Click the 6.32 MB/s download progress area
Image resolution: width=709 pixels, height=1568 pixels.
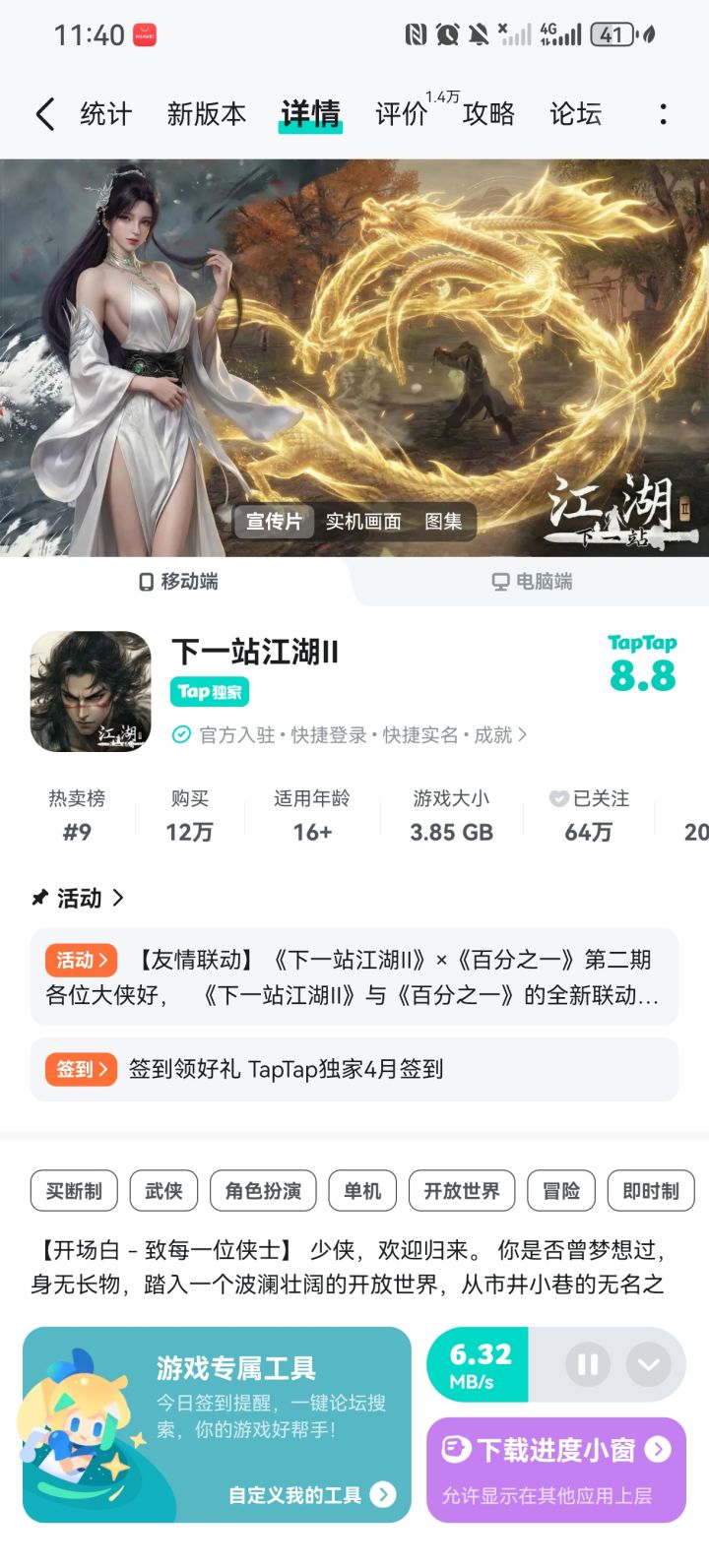point(480,1364)
